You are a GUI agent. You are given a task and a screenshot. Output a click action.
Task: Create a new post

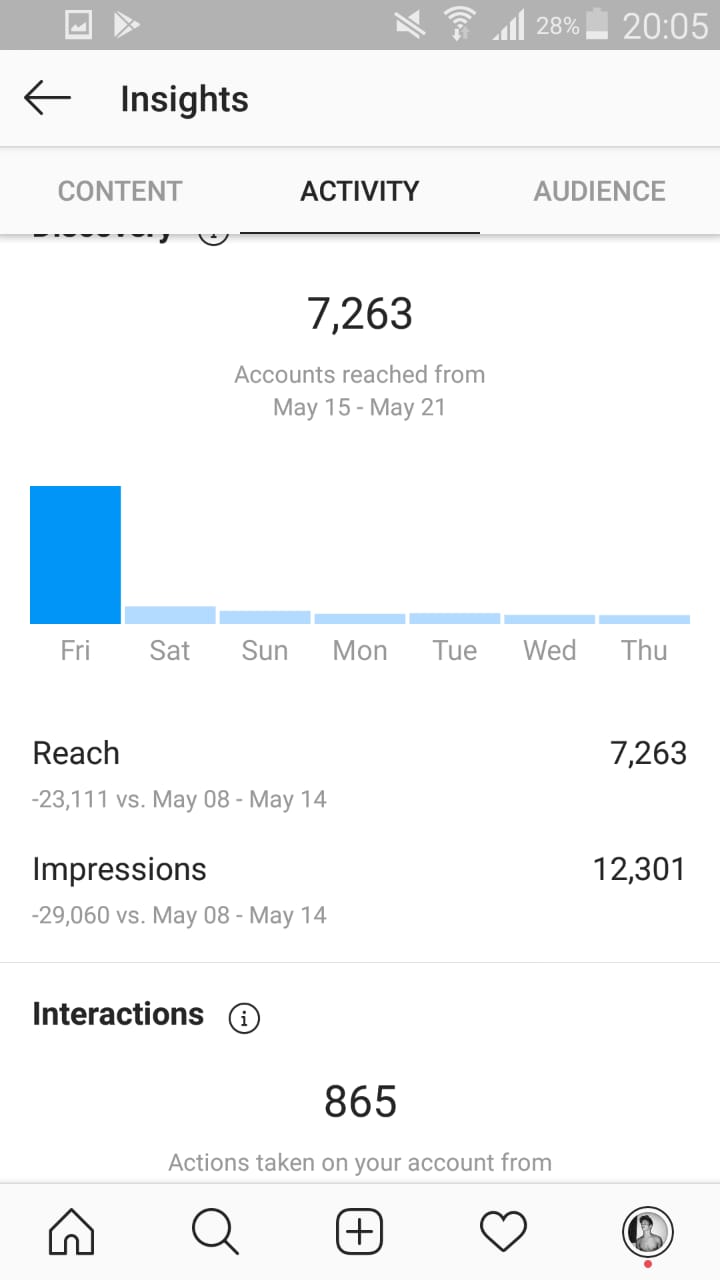(360, 1232)
